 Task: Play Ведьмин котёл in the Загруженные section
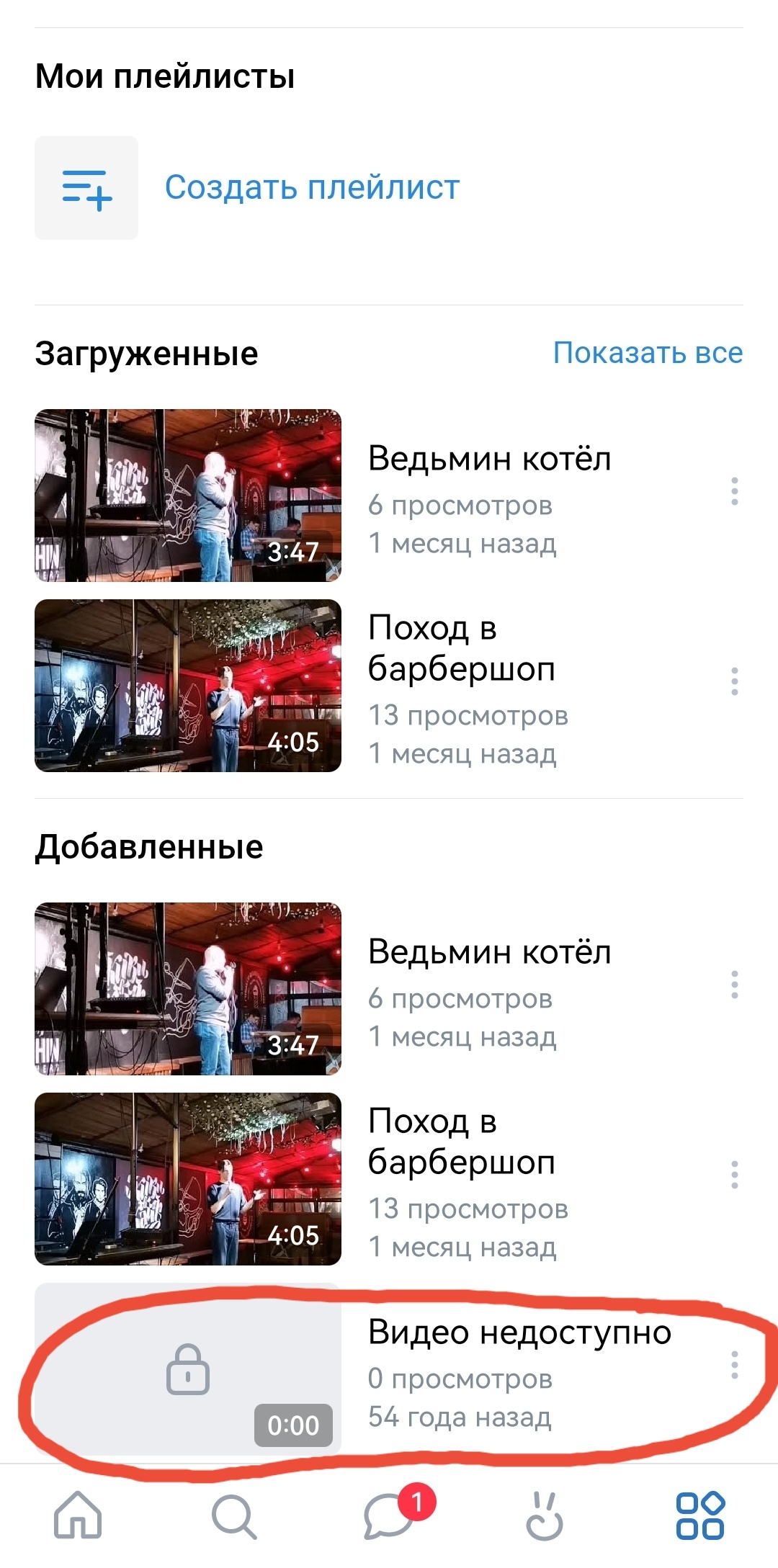pos(188,496)
